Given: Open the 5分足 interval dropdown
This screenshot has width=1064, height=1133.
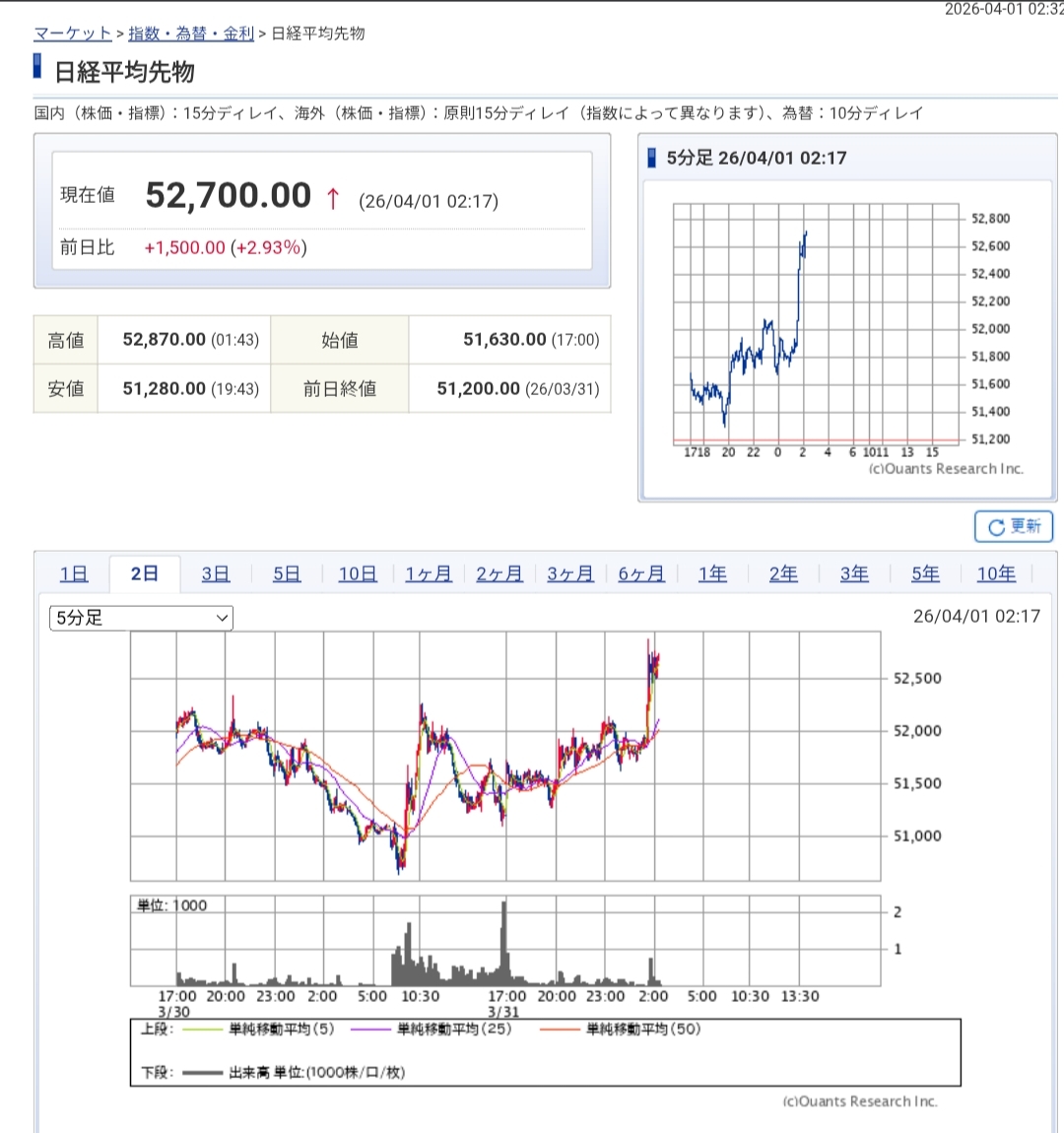Looking at the screenshot, I should click(x=141, y=618).
